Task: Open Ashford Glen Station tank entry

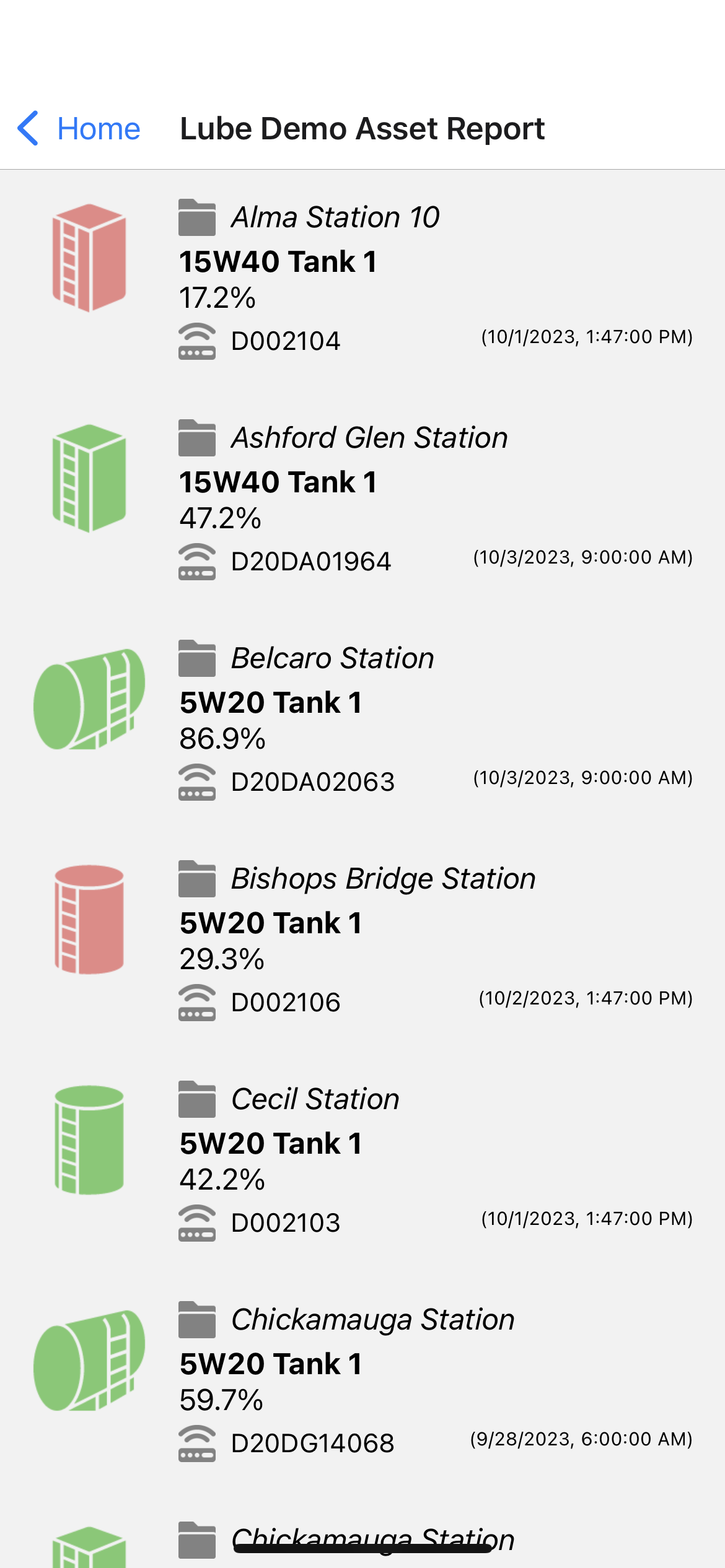Action: point(362,500)
